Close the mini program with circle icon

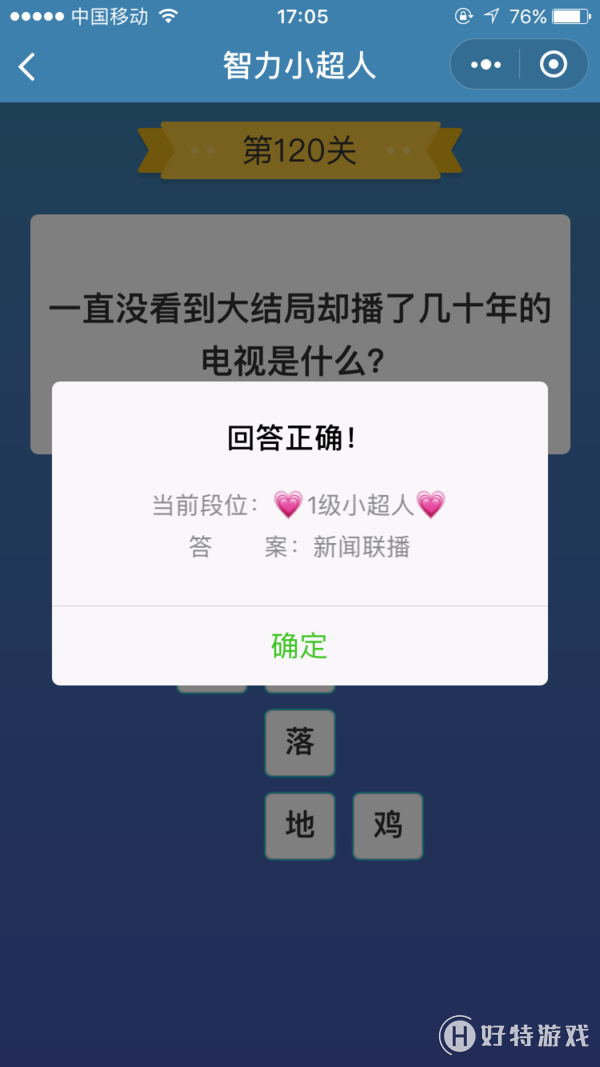pyautogui.click(x=553, y=65)
